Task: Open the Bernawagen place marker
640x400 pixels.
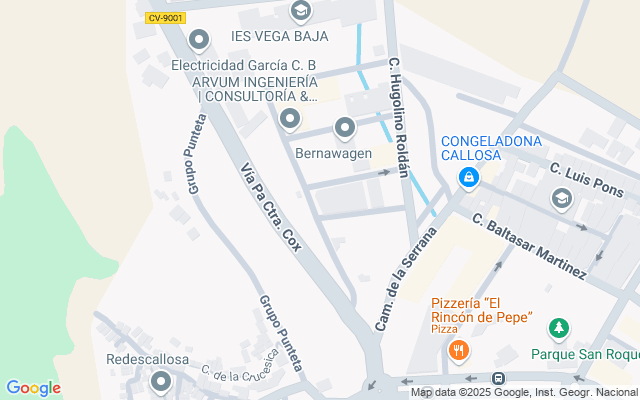Action: (345, 128)
